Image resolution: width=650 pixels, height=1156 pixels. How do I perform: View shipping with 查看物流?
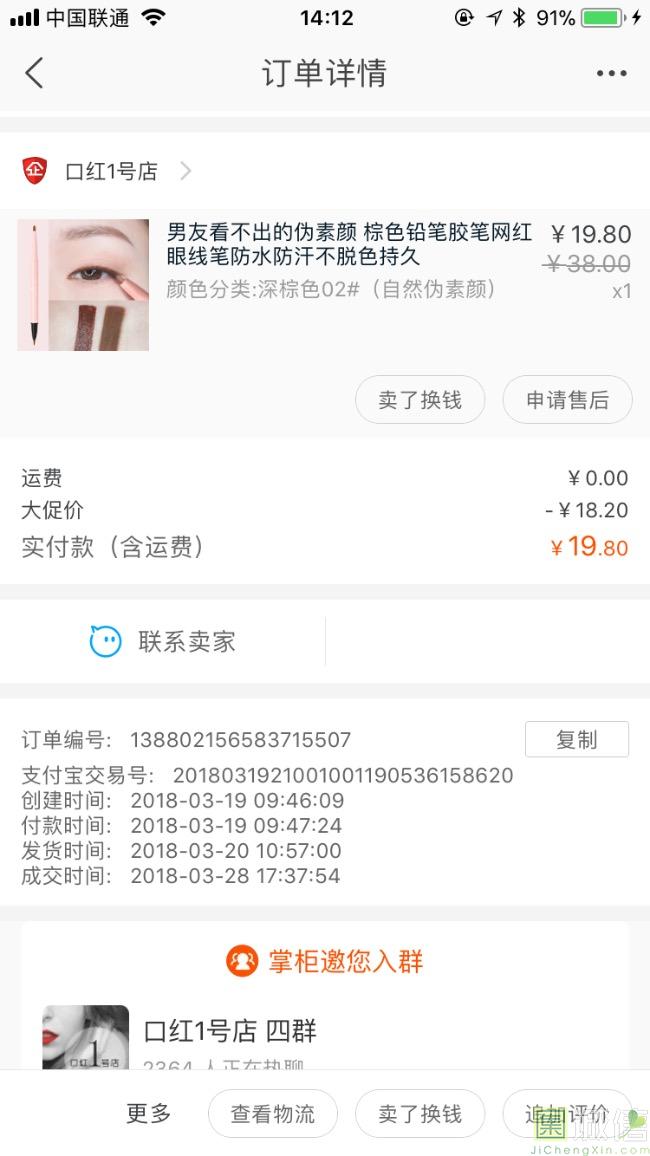pyautogui.click(x=273, y=1113)
